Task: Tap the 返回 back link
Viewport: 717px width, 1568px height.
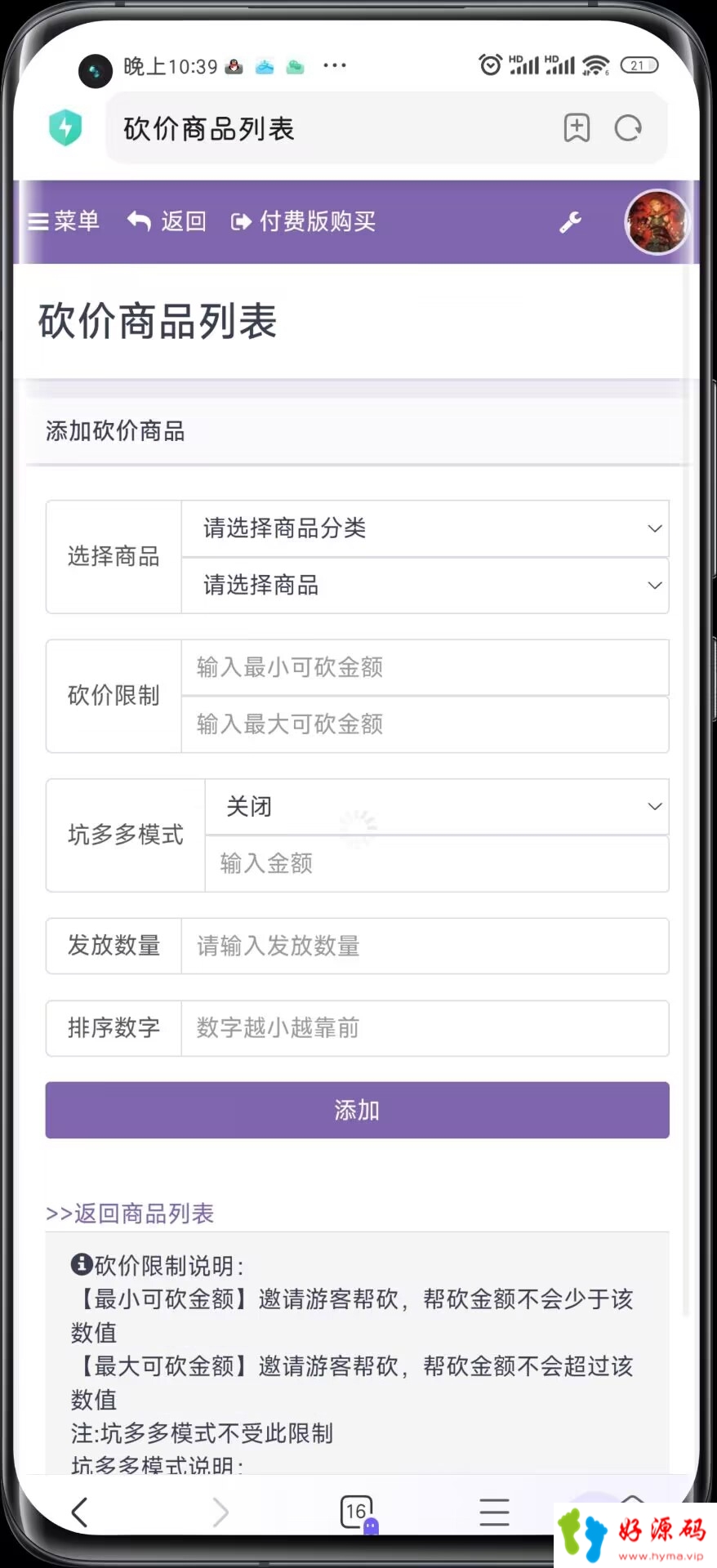Action: pos(167,221)
